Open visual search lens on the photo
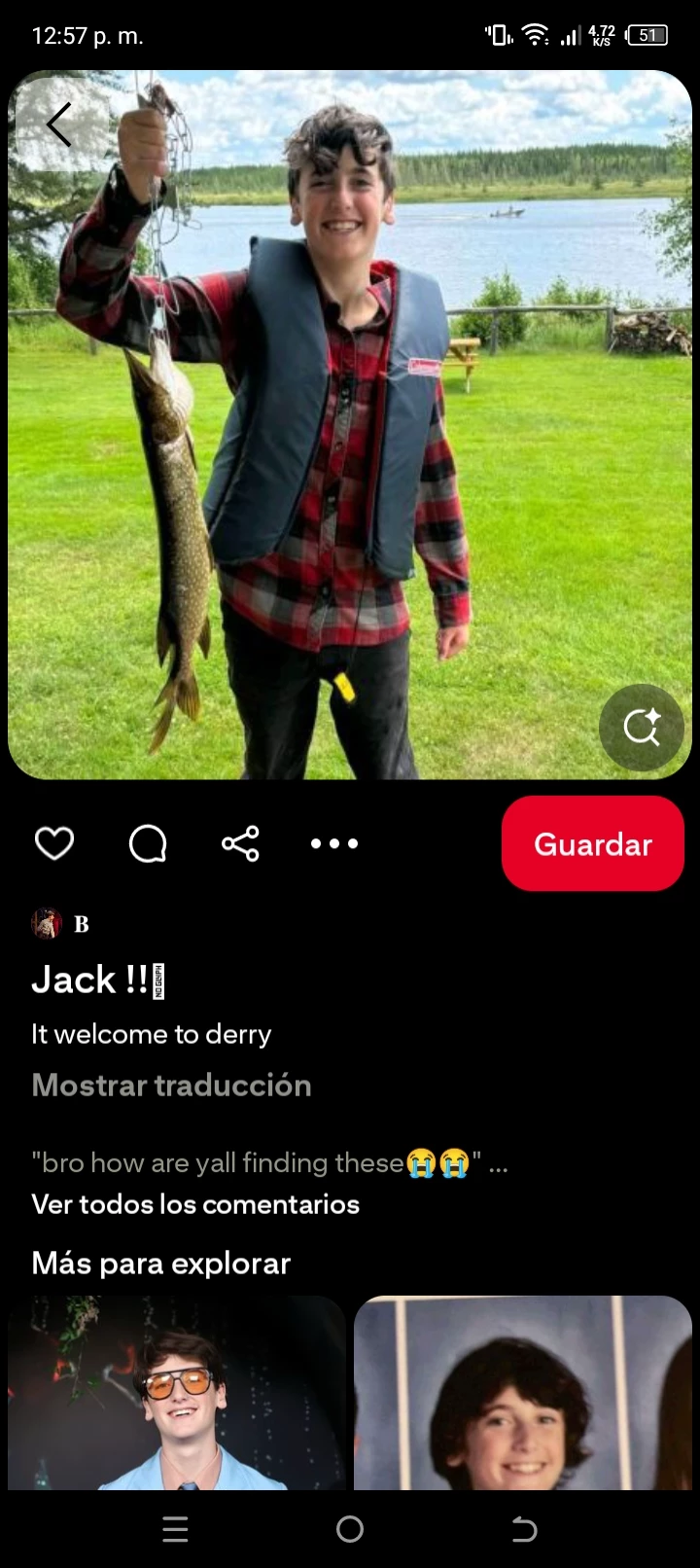This screenshot has width=700, height=1568. (x=641, y=728)
